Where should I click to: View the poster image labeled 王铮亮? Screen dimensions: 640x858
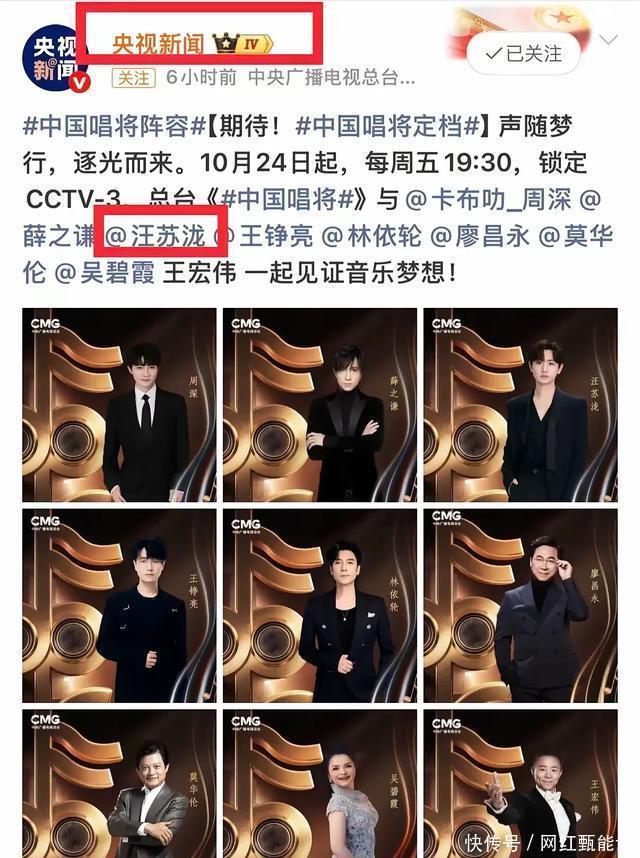tap(119, 606)
